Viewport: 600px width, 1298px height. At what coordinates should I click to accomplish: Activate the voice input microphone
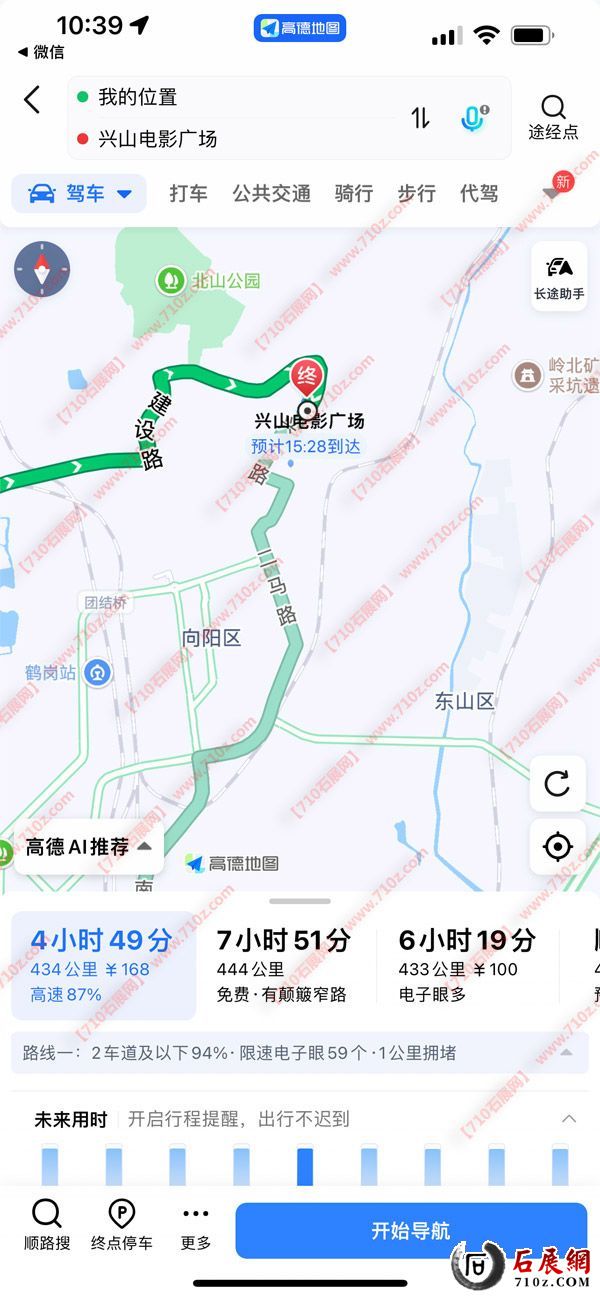(x=473, y=118)
